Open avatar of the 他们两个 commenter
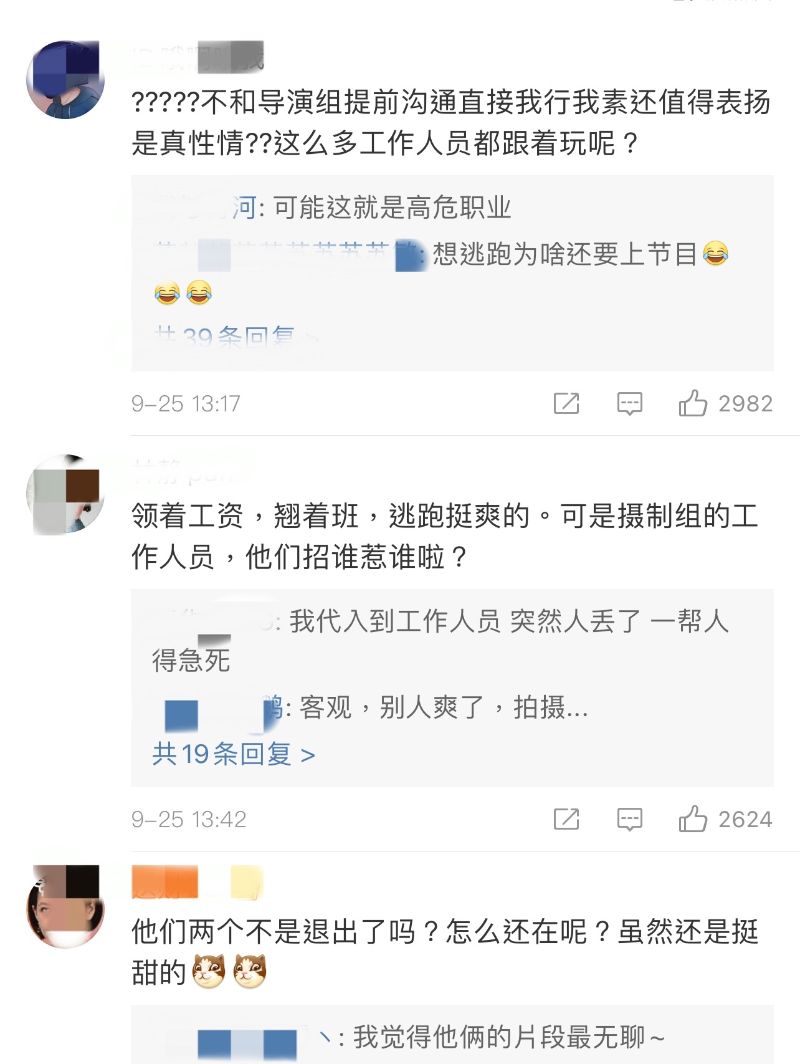Viewport: 800px width, 1064px height. [x=65, y=906]
